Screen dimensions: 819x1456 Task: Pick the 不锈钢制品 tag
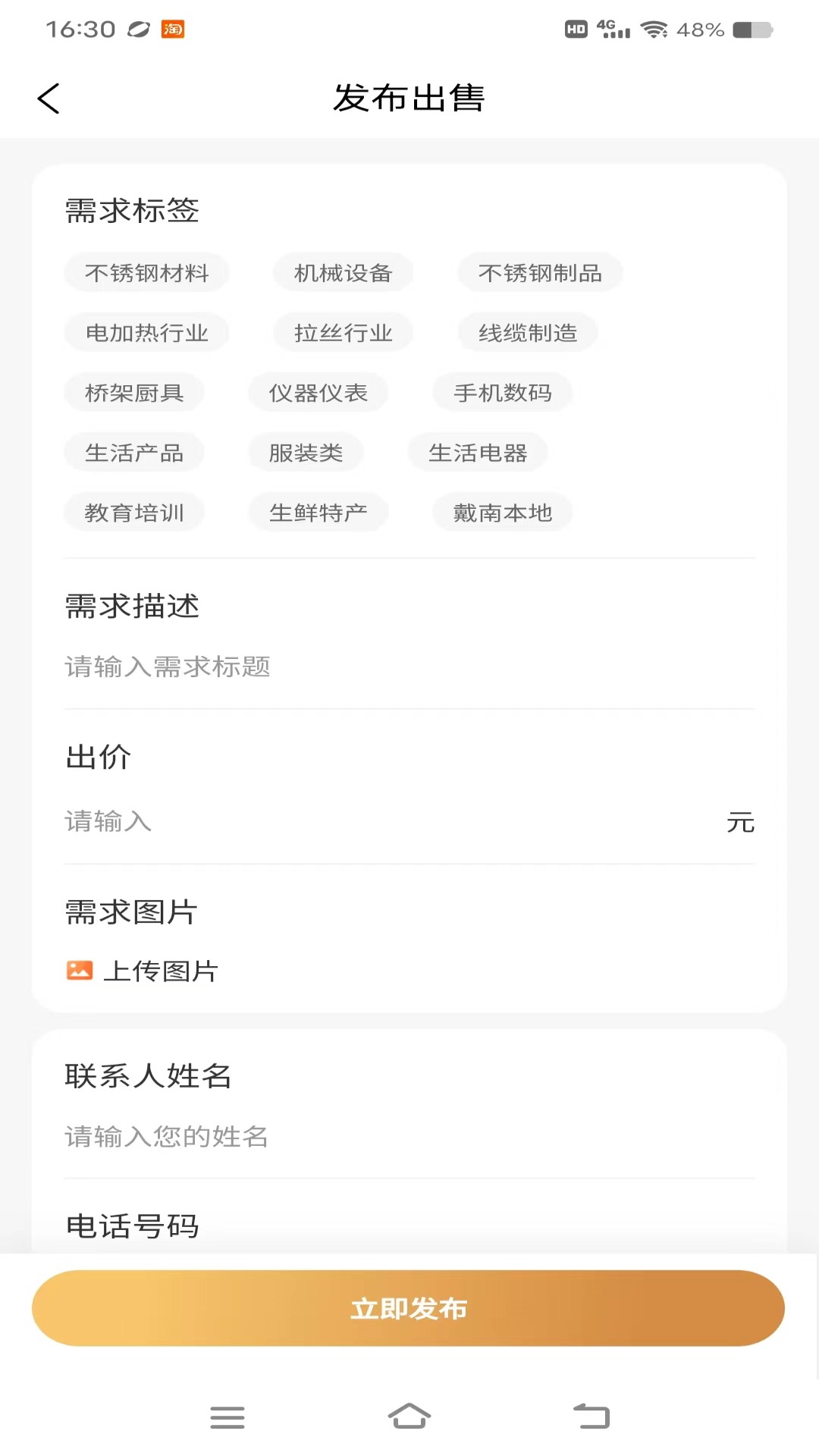540,273
